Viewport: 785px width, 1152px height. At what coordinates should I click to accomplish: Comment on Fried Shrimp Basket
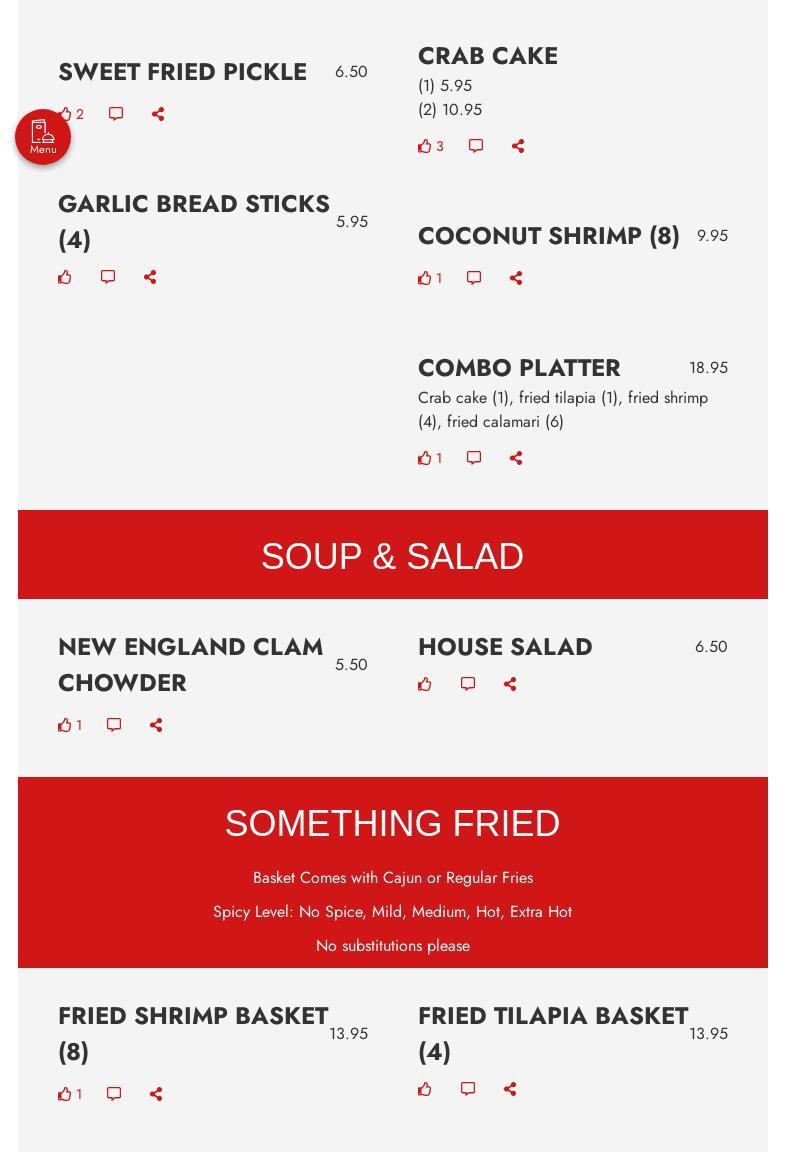[114, 1094]
